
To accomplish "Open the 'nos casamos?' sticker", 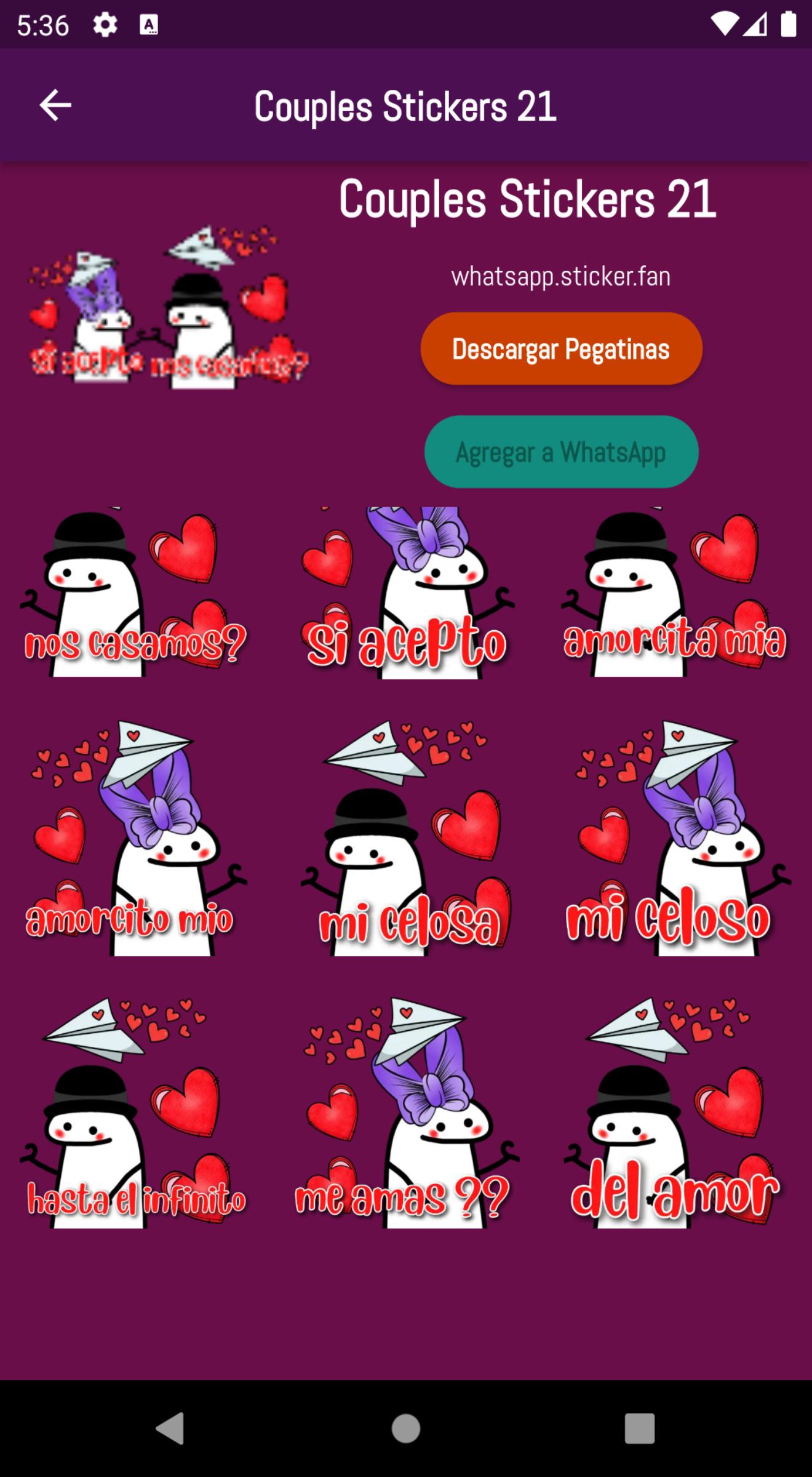I will click(134, 593).
